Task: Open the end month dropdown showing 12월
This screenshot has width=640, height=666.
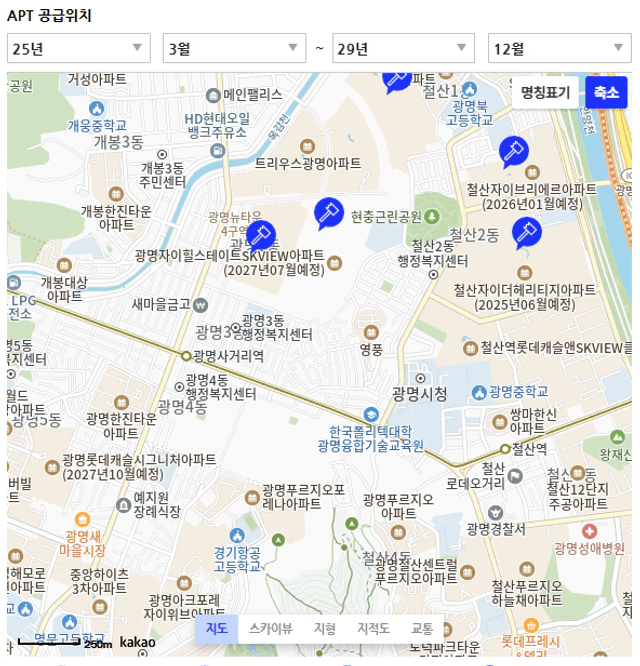Action: [x=559, y=48]
